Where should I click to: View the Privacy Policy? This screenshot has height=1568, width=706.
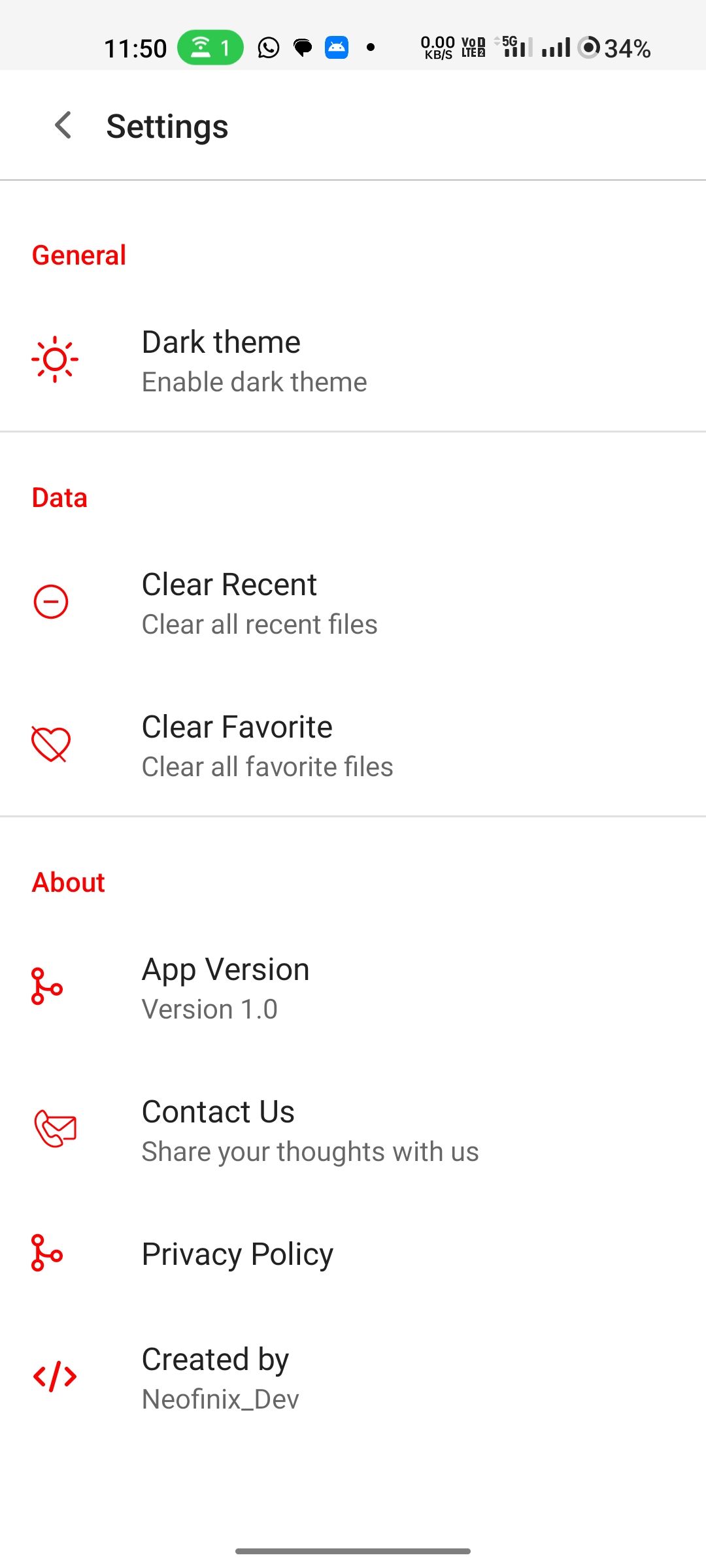[353, 1254]
